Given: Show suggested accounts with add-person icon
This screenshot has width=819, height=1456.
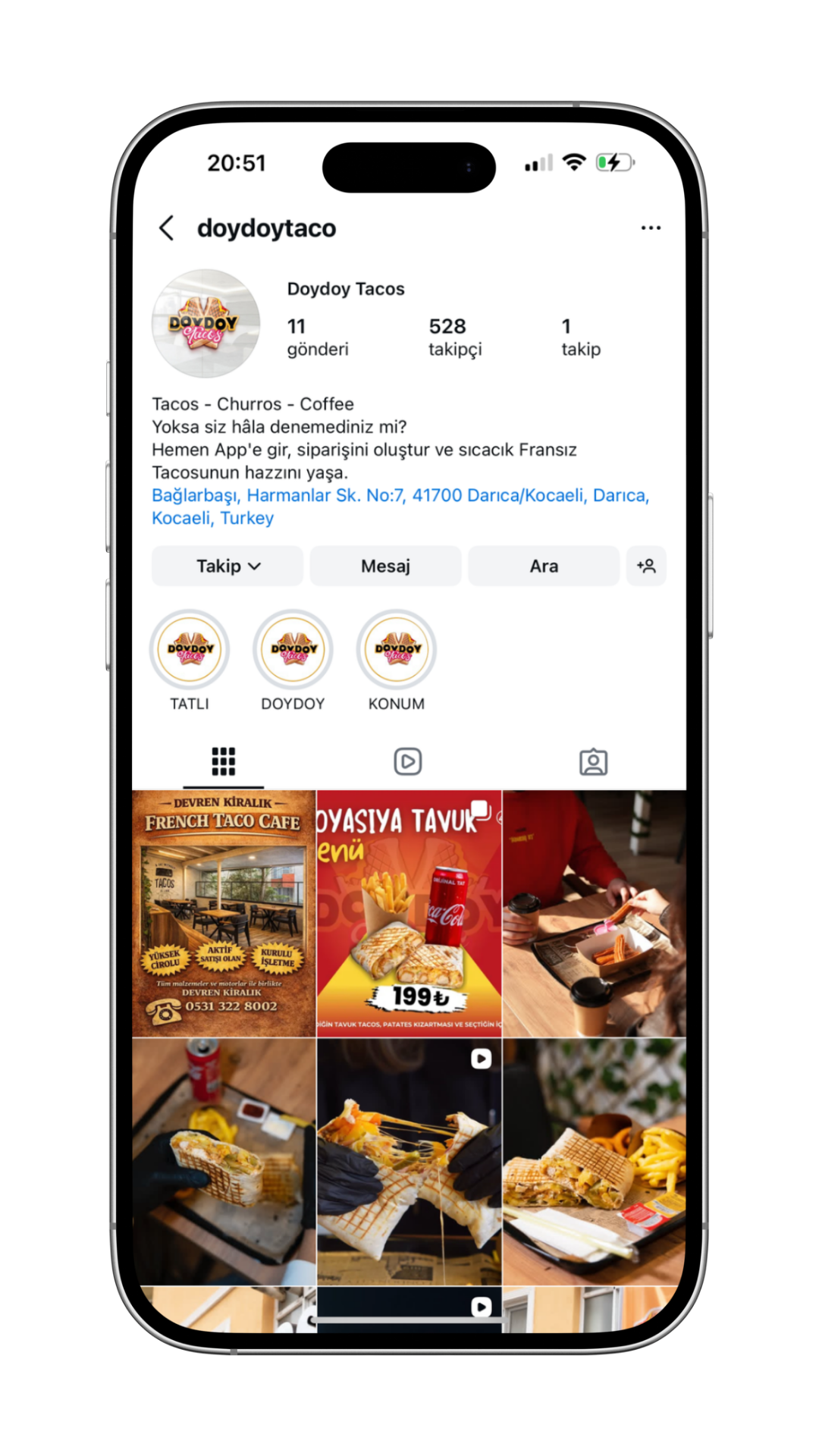Looking at the screenshot, I should click(646, 566).
